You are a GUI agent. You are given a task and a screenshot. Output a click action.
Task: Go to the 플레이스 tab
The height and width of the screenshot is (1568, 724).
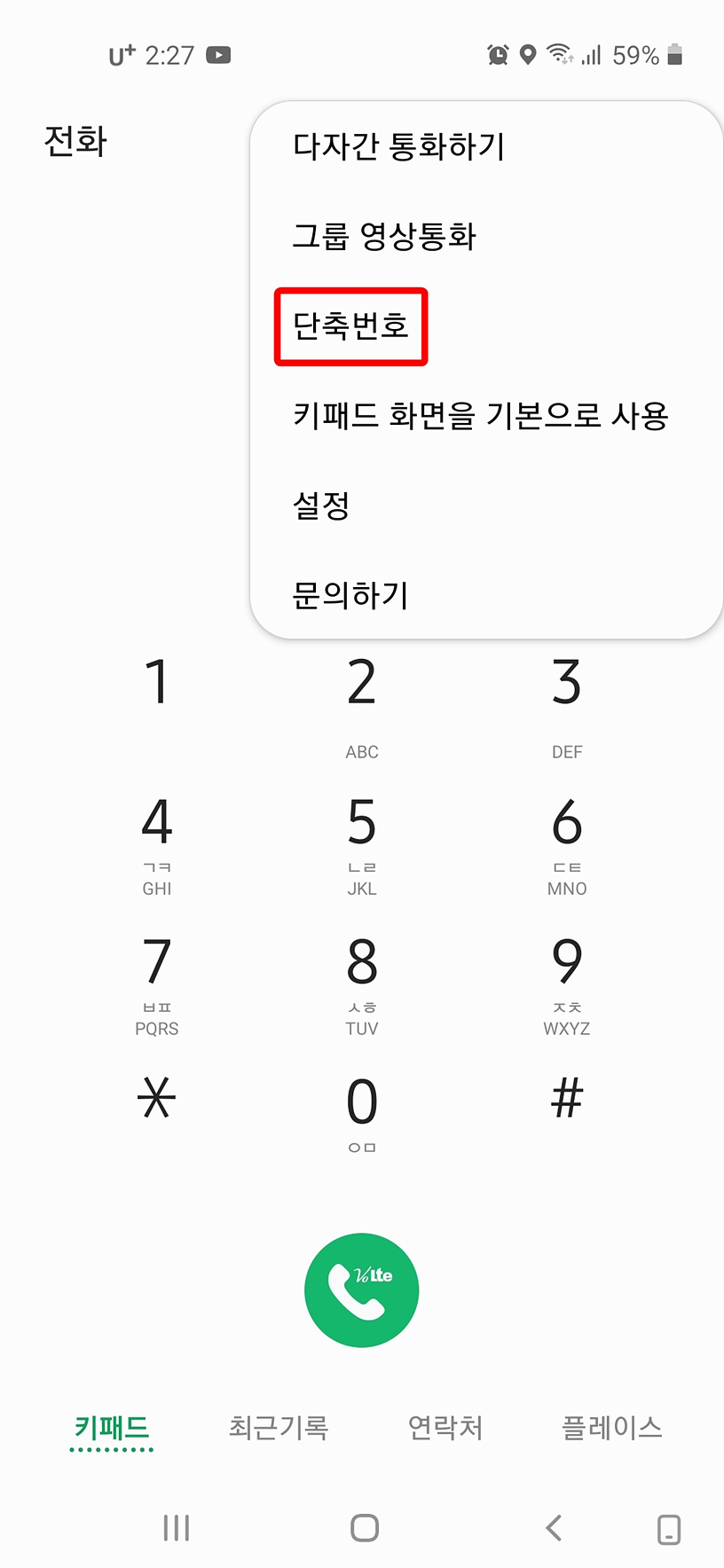[x=612, y=1428]
